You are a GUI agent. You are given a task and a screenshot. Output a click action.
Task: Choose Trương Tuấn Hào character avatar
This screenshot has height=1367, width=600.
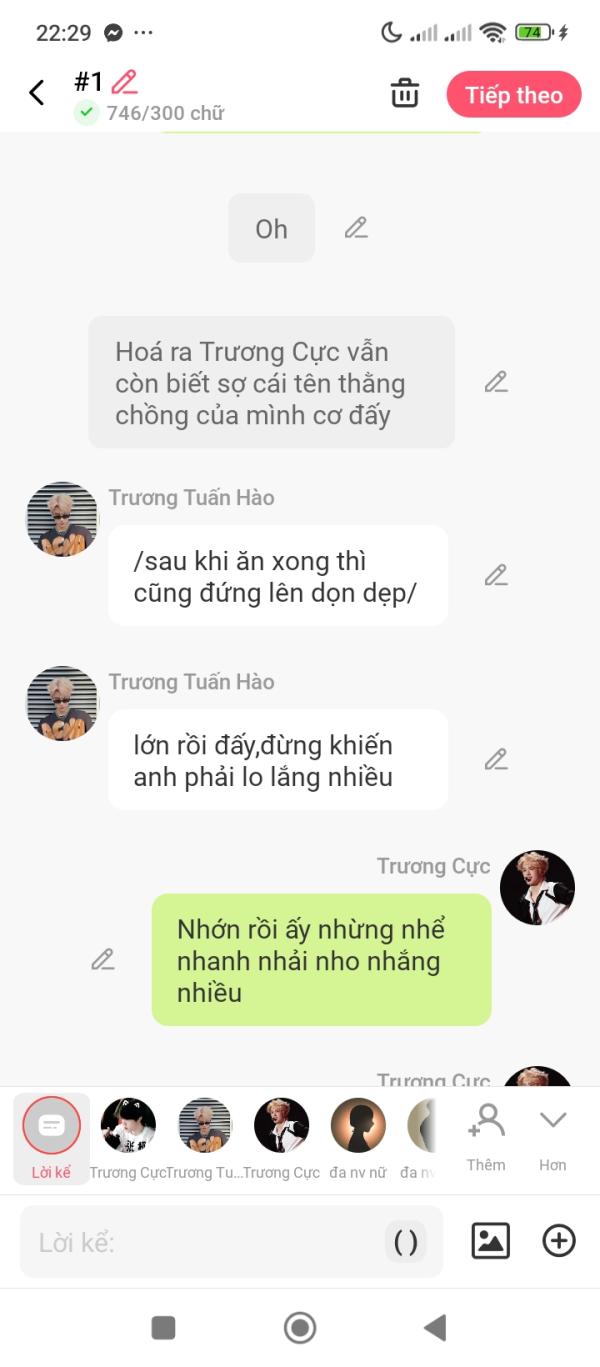(x=205, y=1126)
